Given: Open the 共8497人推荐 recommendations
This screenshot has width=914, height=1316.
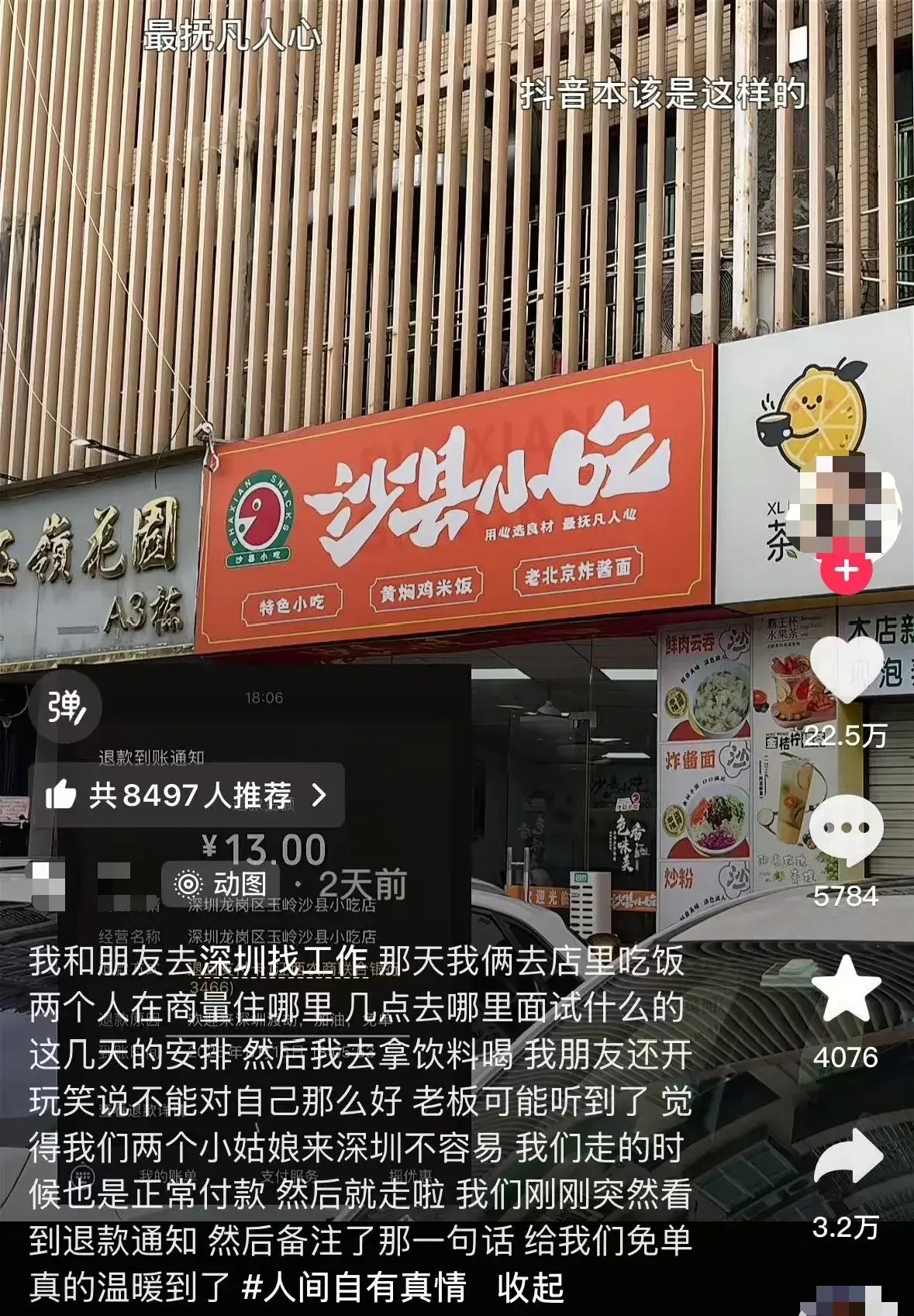Looking at the screenshot, I should (187, 795).
